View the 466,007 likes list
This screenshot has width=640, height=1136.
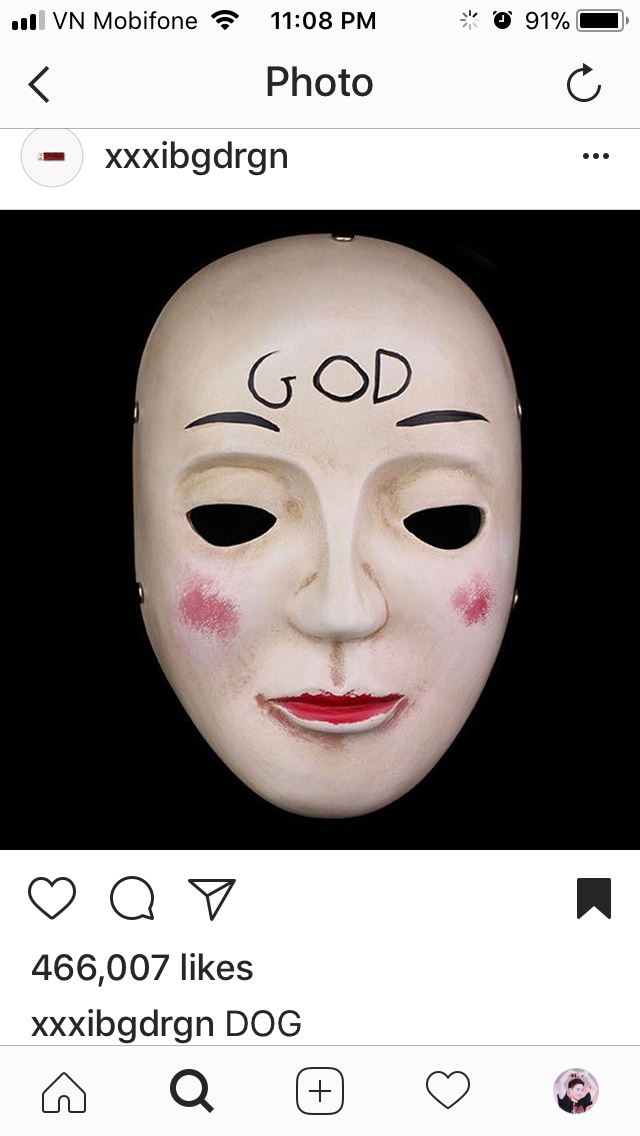(142, 967)
